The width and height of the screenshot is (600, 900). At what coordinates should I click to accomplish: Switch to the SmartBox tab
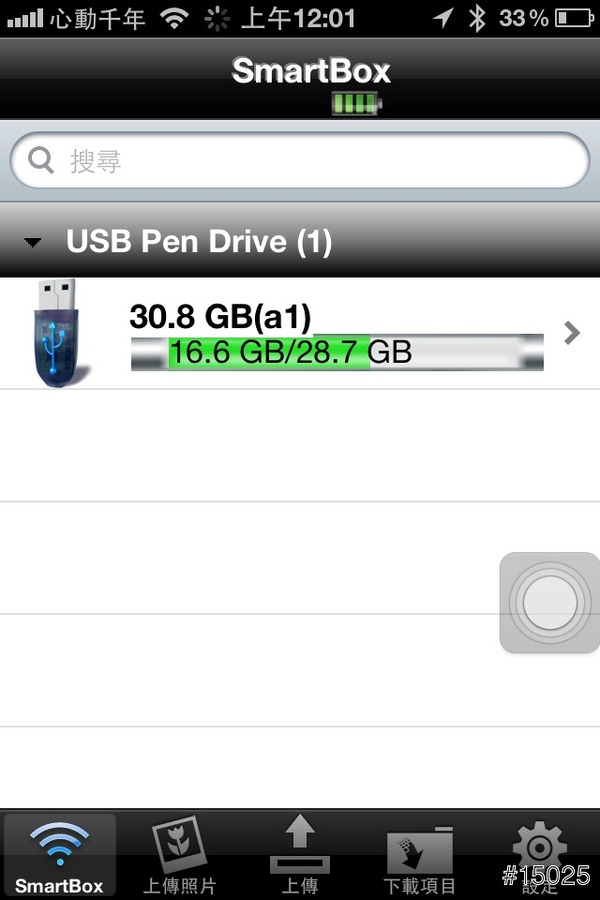point(59,855)
